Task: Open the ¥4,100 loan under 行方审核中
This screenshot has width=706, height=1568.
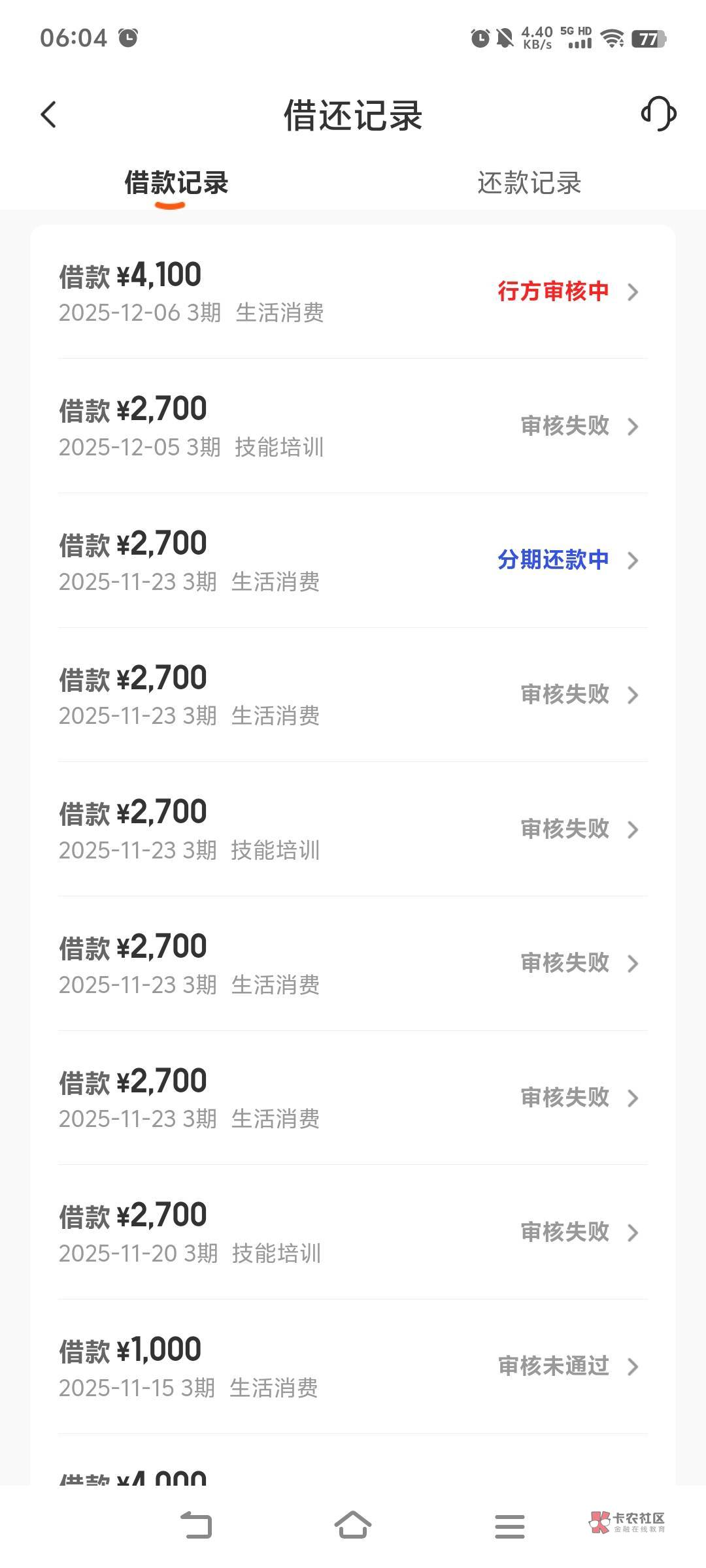Action: tap(353, 291)
